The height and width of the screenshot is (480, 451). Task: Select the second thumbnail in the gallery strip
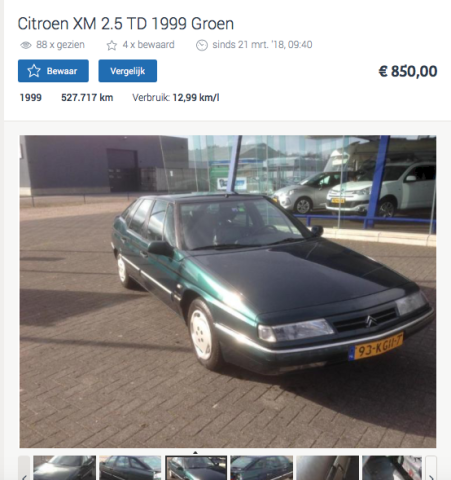pos(130,468)
